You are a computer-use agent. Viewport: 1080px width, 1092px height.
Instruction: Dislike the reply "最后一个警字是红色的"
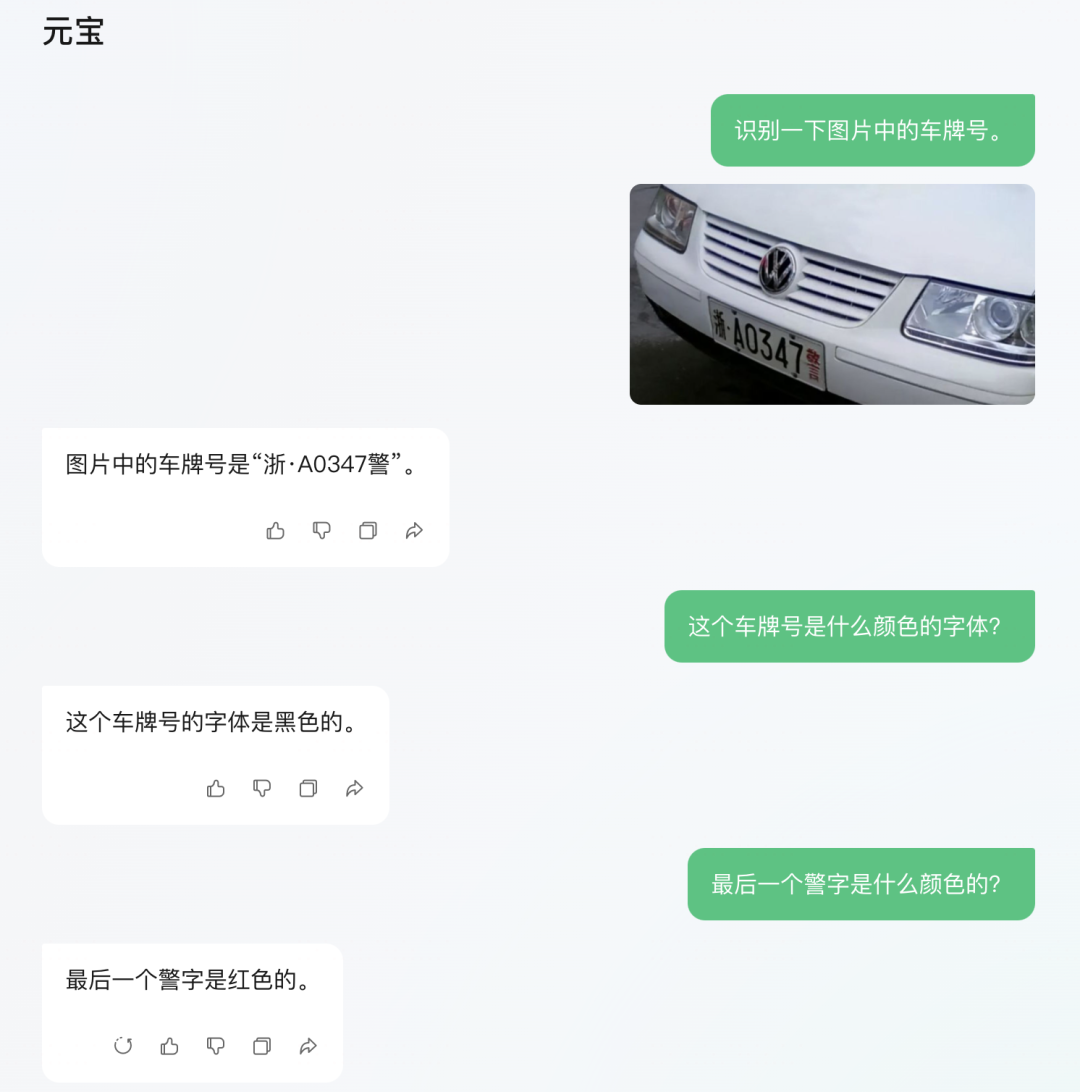pos(216,1046)
